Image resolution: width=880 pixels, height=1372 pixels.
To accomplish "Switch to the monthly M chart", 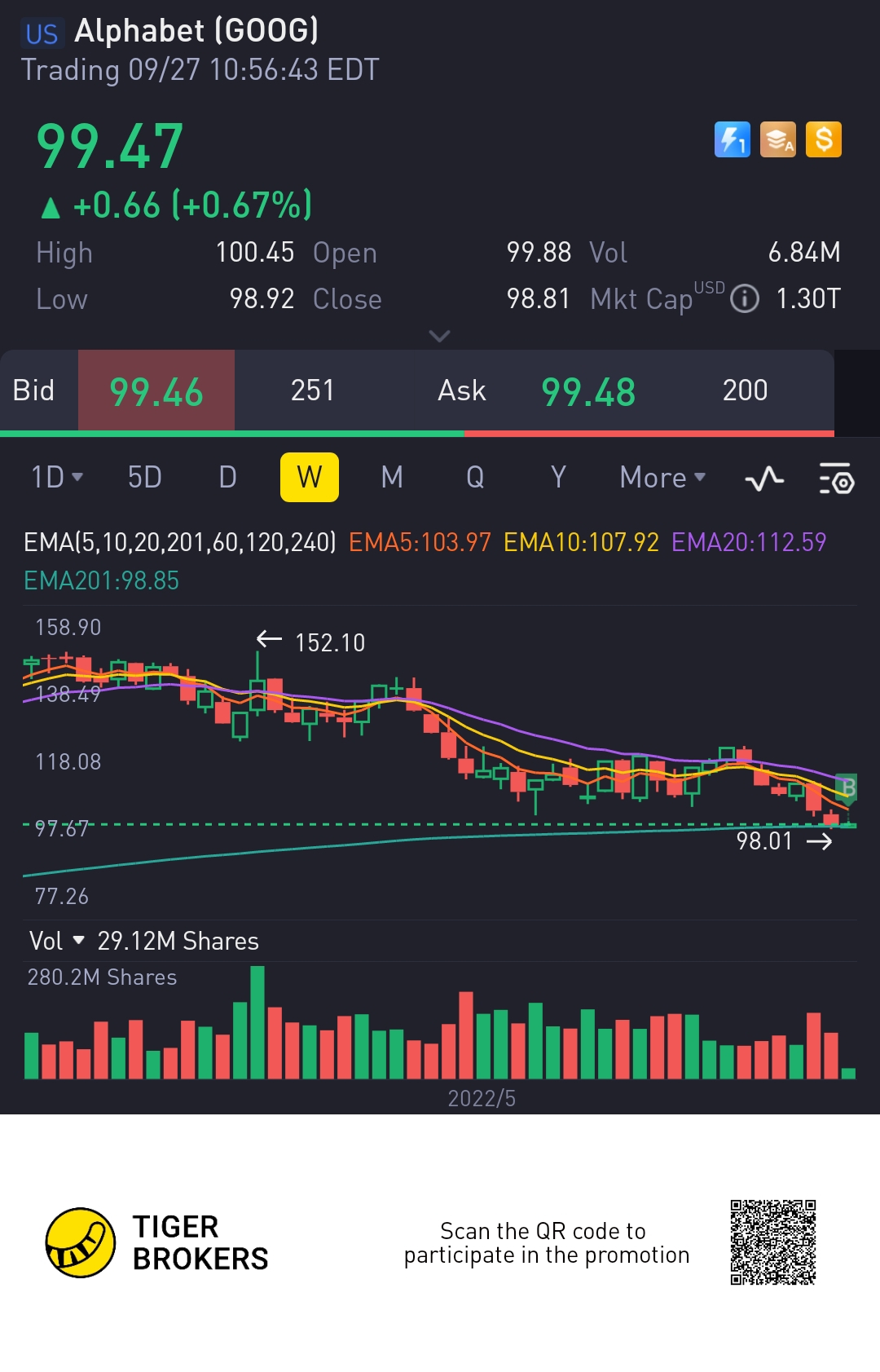I will (x=392, y=477).
